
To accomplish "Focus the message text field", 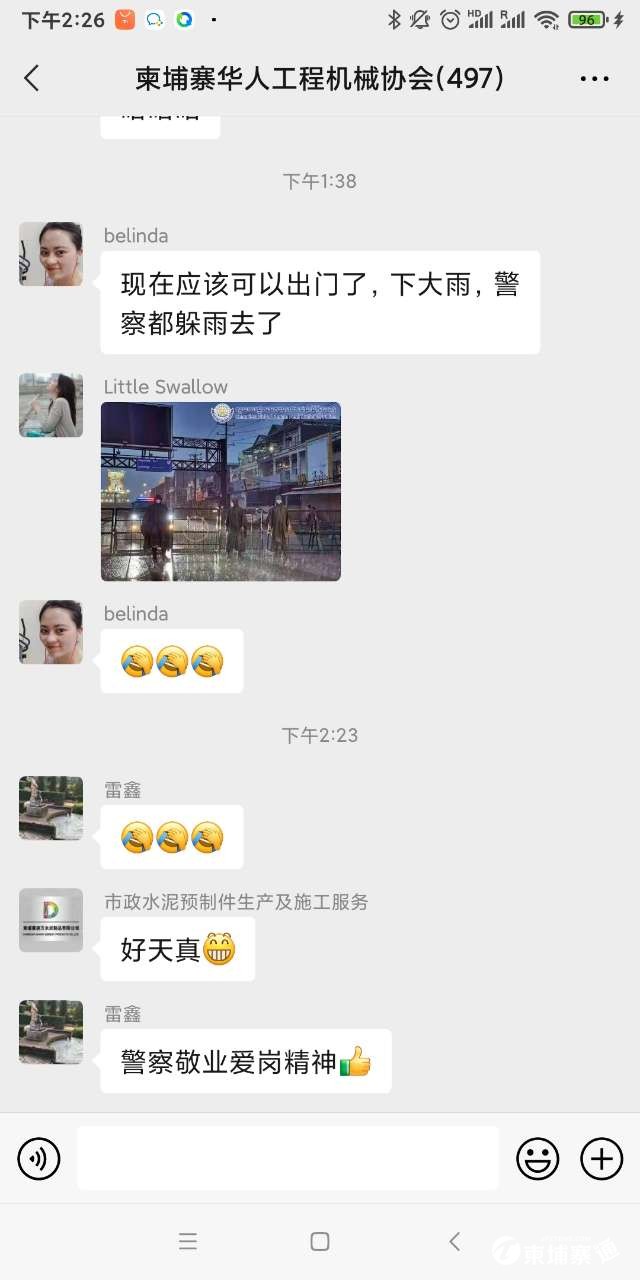I will [x=288, y=1159].
